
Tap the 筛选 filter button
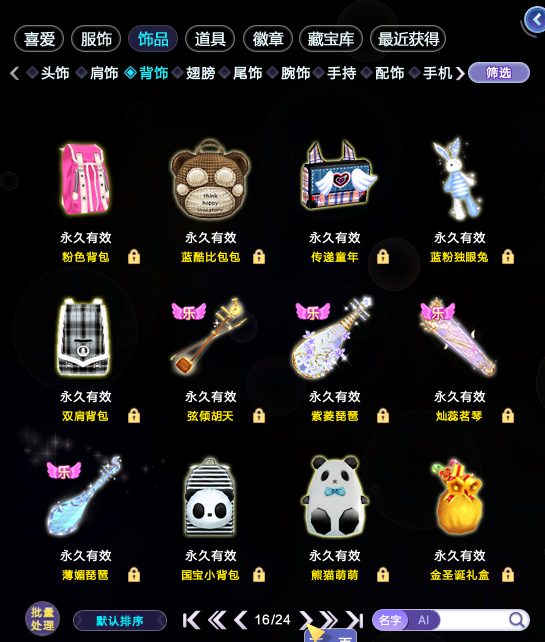tap(499, 73)
